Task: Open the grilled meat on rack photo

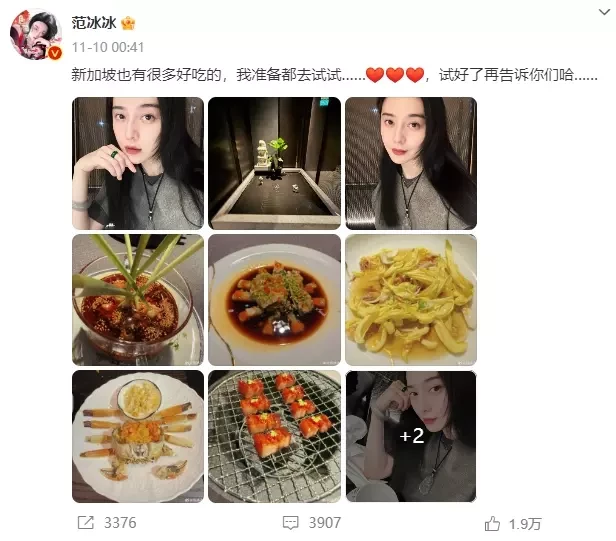Action: point(273,436)
